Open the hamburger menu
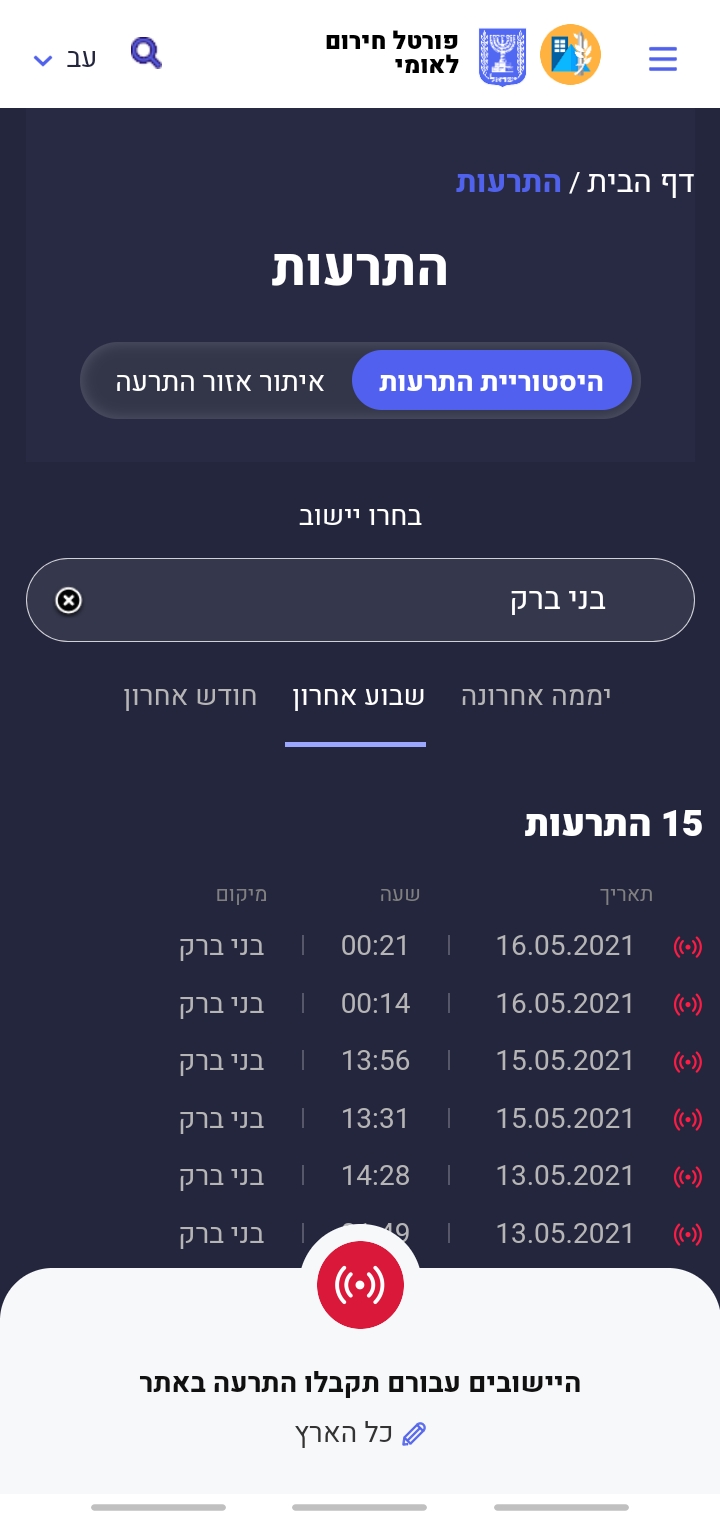Image resolution: width=720 pixels, height=1520 pixels. click(662, 59)
